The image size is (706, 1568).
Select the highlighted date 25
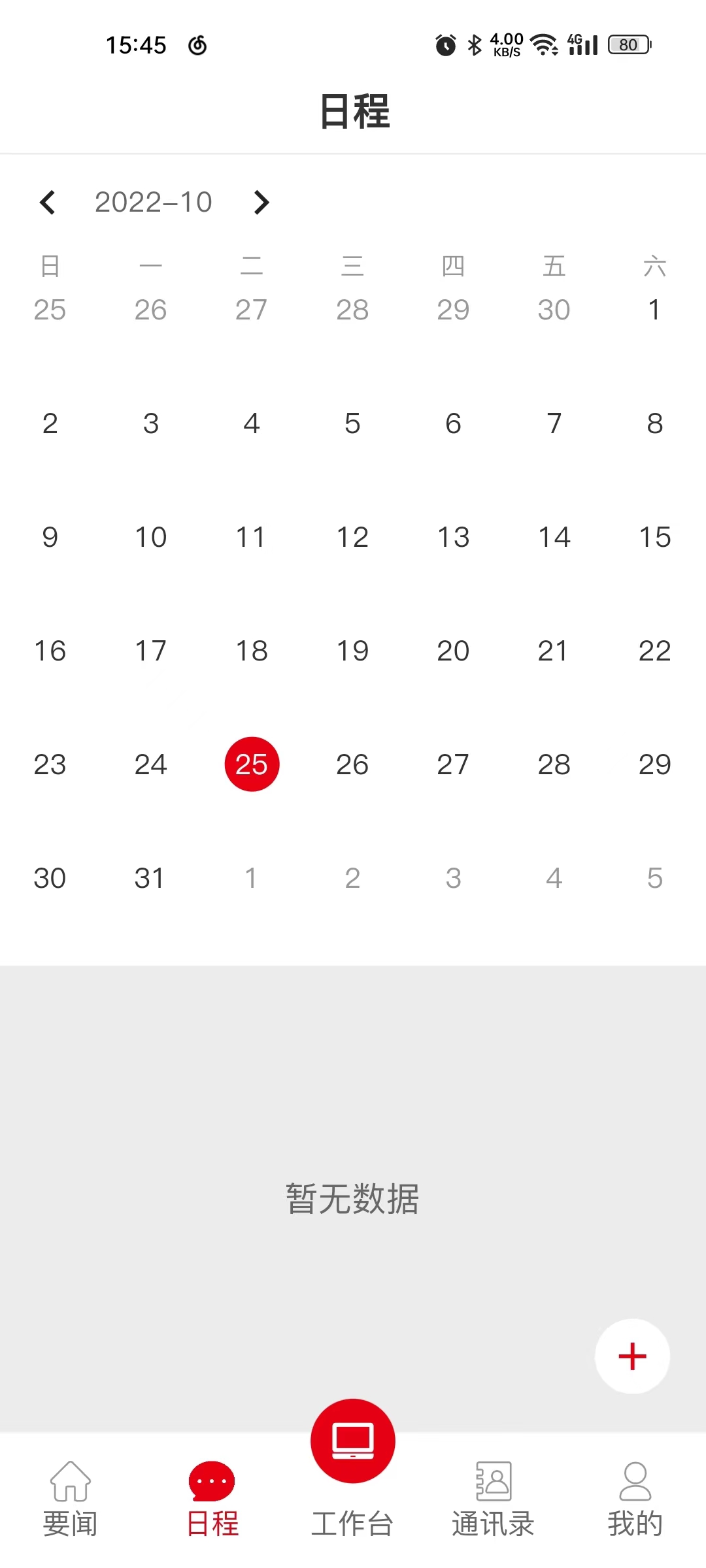click(x=252, y=764)
